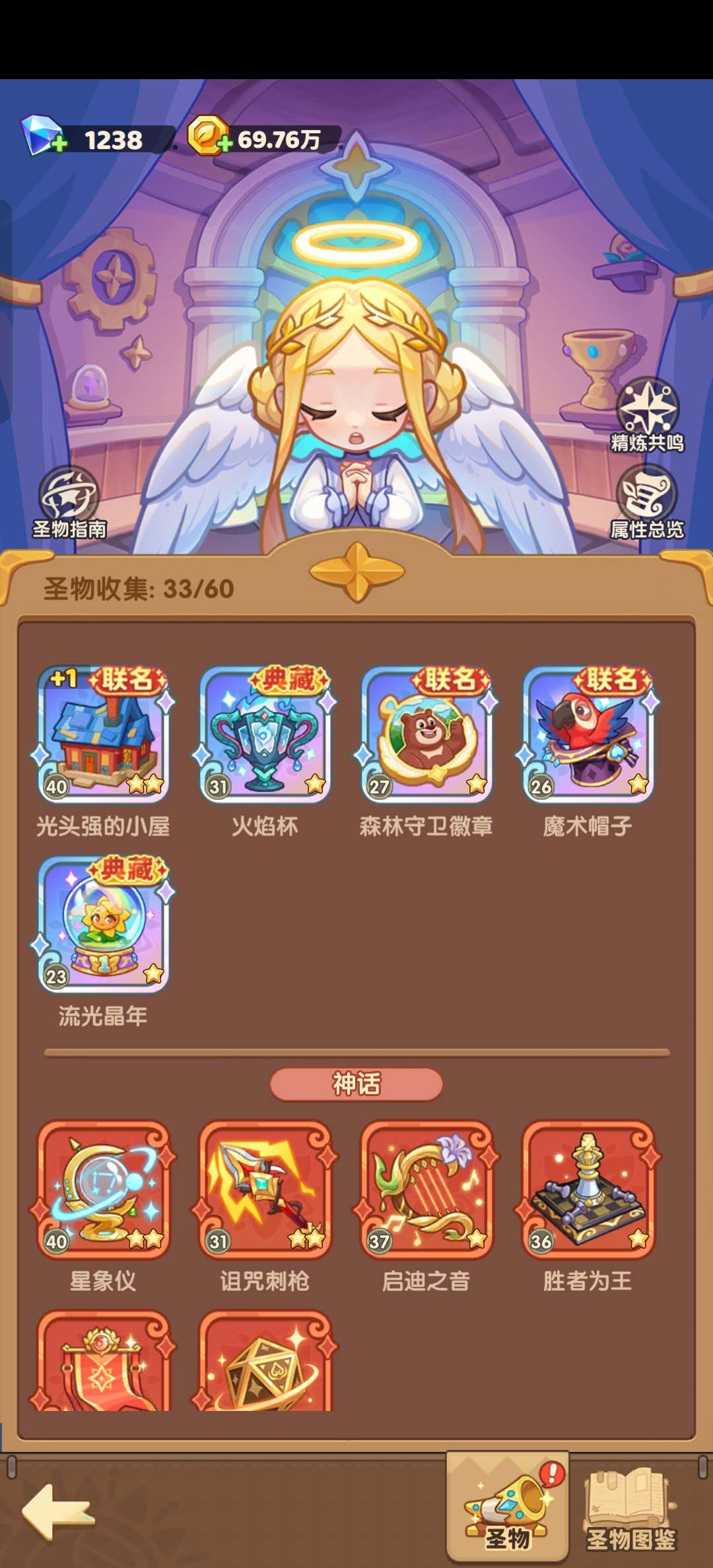Select the 流光晶年 relic
Image resolution: width=713 pixels, height=1568 pixels.
(x=103, y=924)
